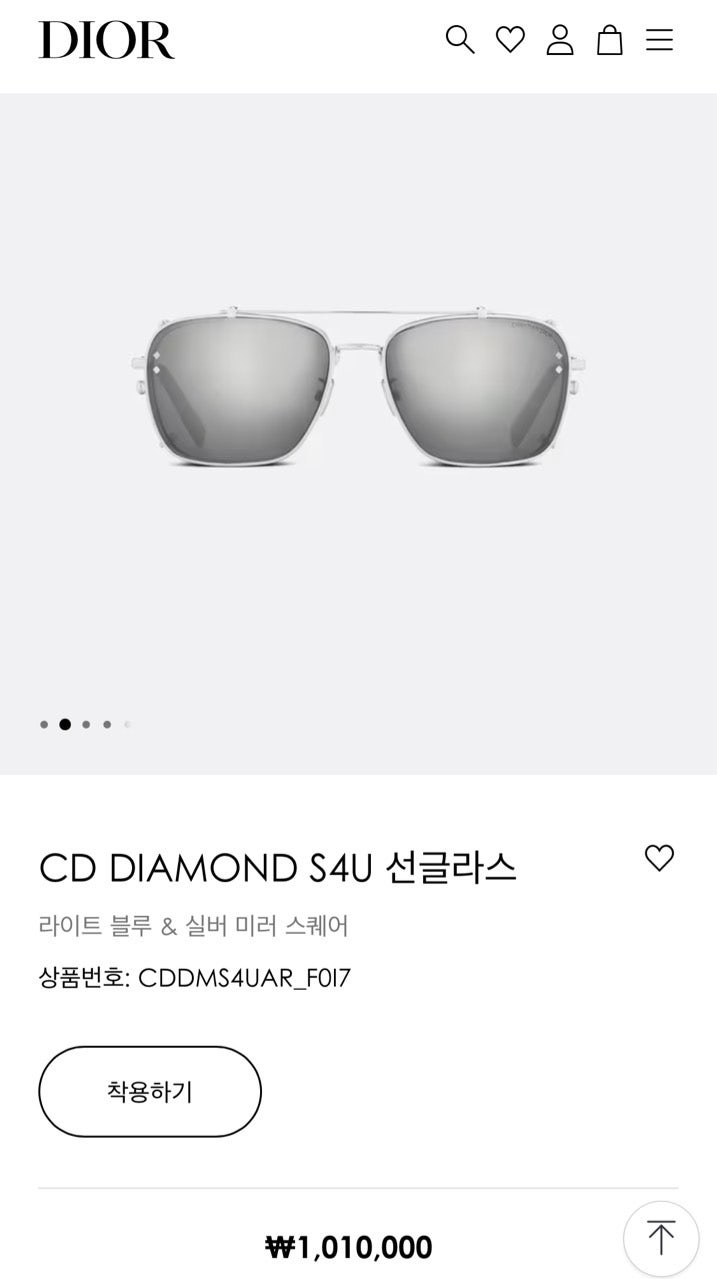Open the search magnifier in header
The image size is (717, 1279).
pos(459,40)
